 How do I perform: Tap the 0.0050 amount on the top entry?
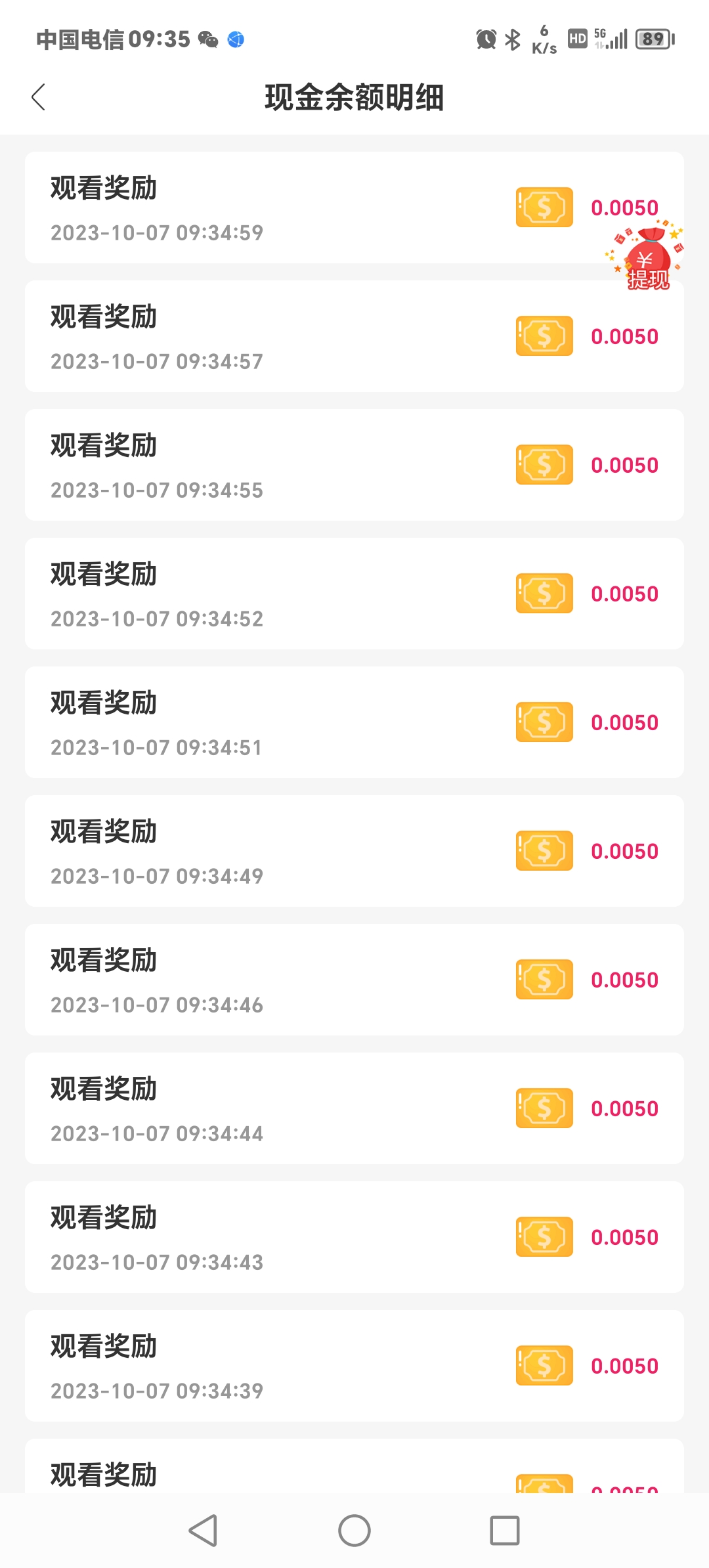pos(624,207)
